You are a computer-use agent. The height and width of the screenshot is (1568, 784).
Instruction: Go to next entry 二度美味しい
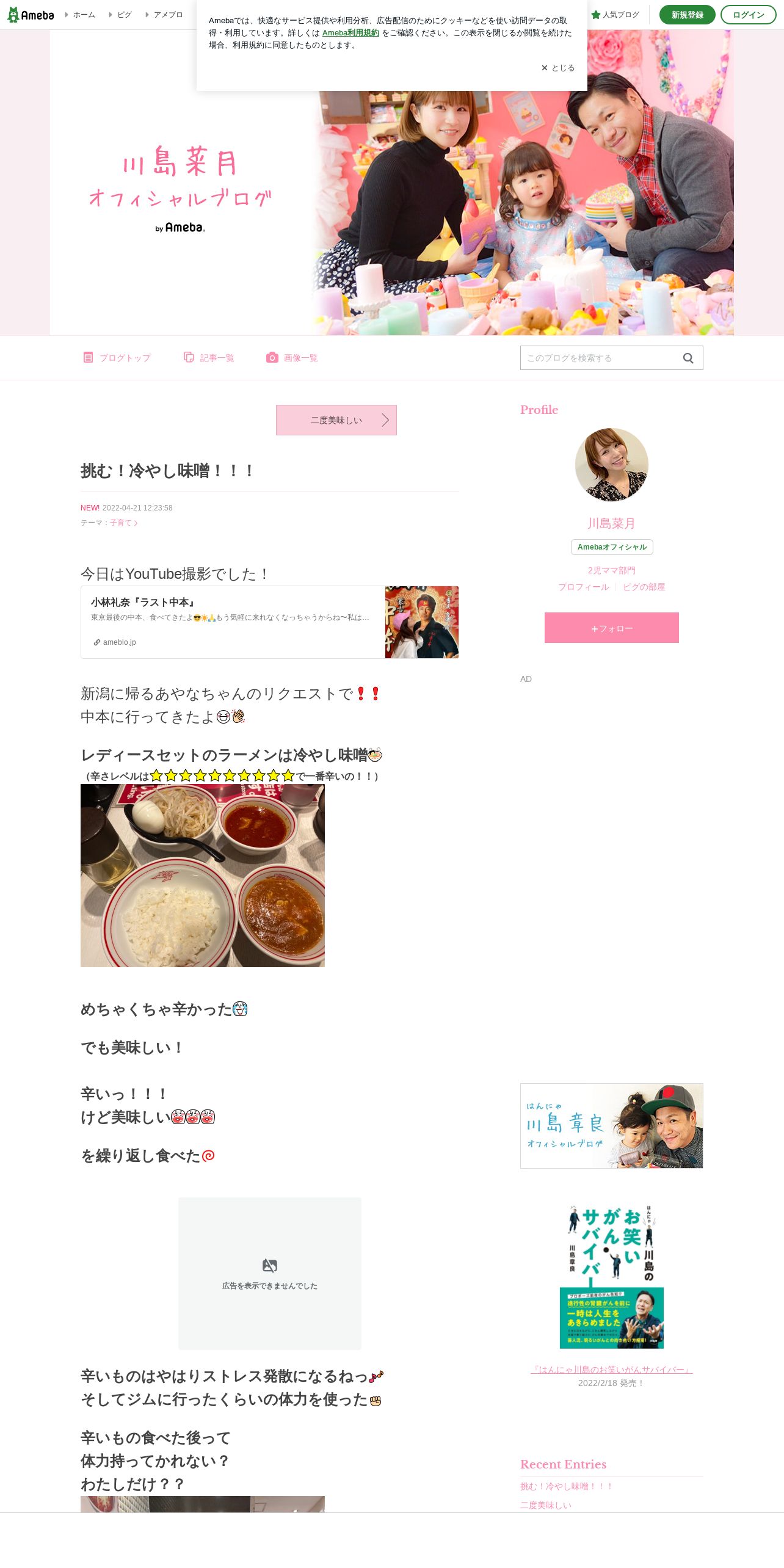(x=336, y=420)
